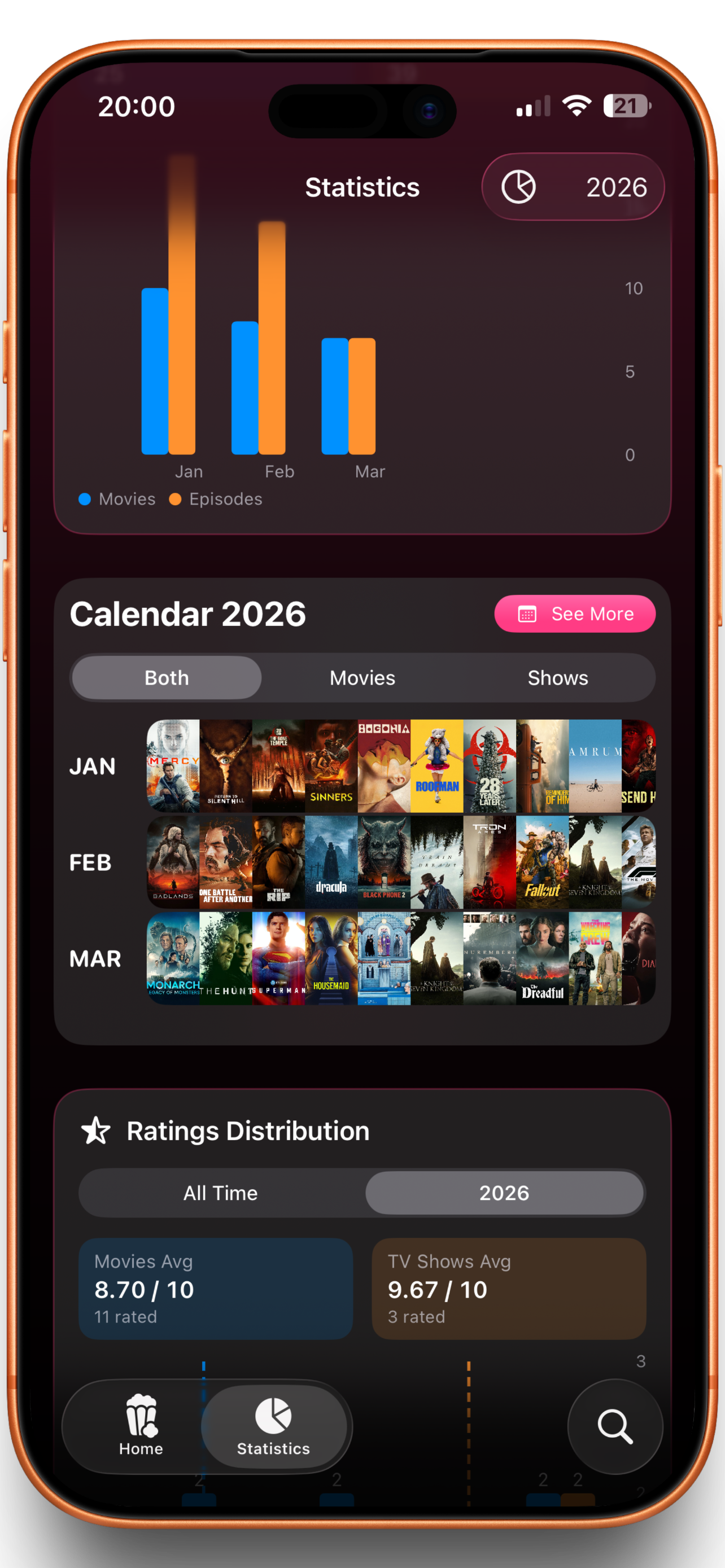Switch calendar filter to Movies
Image resolution: width=725 pixels, height=1568 pixels.
pos(362,677)
